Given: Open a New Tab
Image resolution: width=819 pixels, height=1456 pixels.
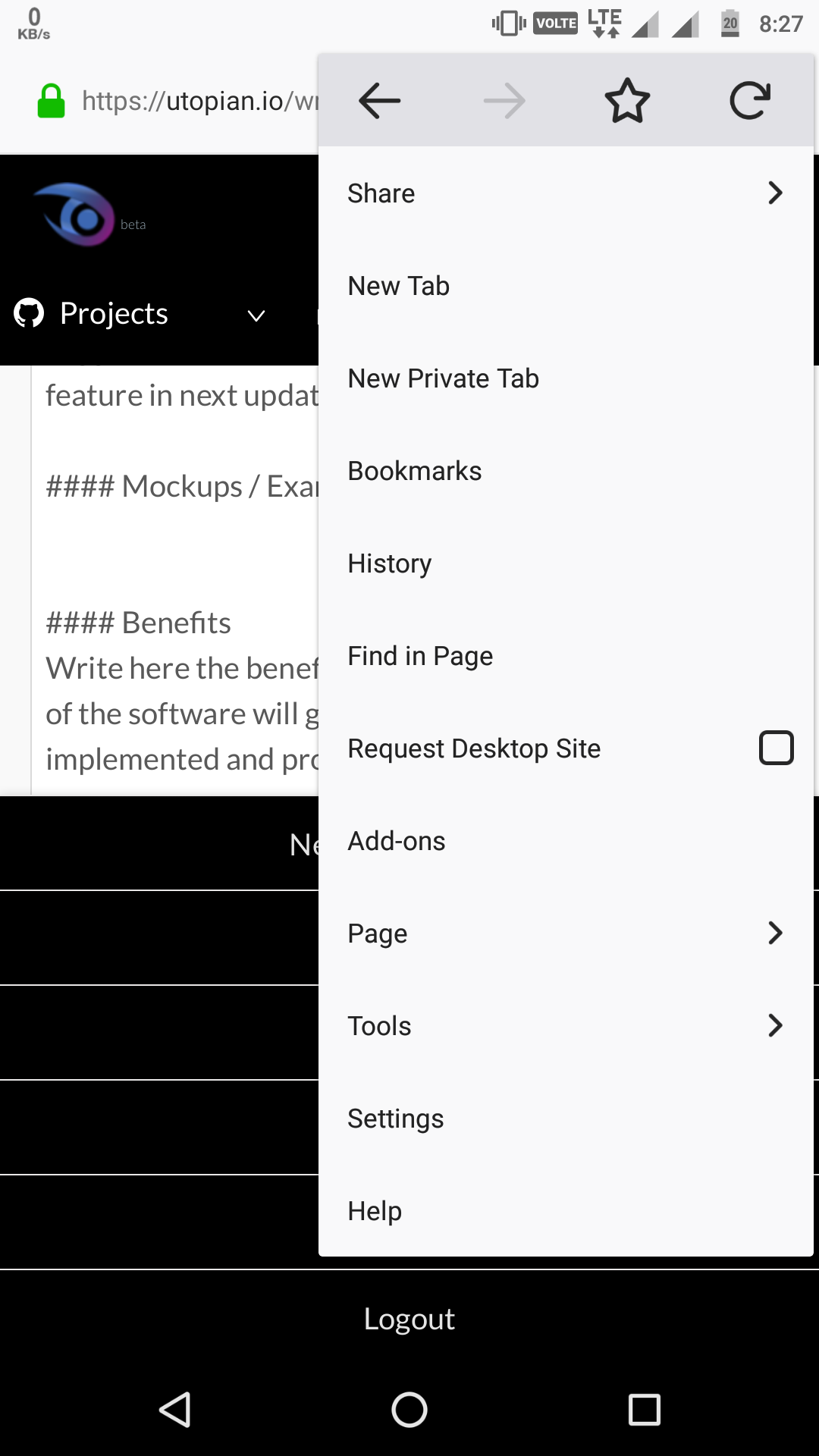Looking at the screenshot, I should (566, 286).
